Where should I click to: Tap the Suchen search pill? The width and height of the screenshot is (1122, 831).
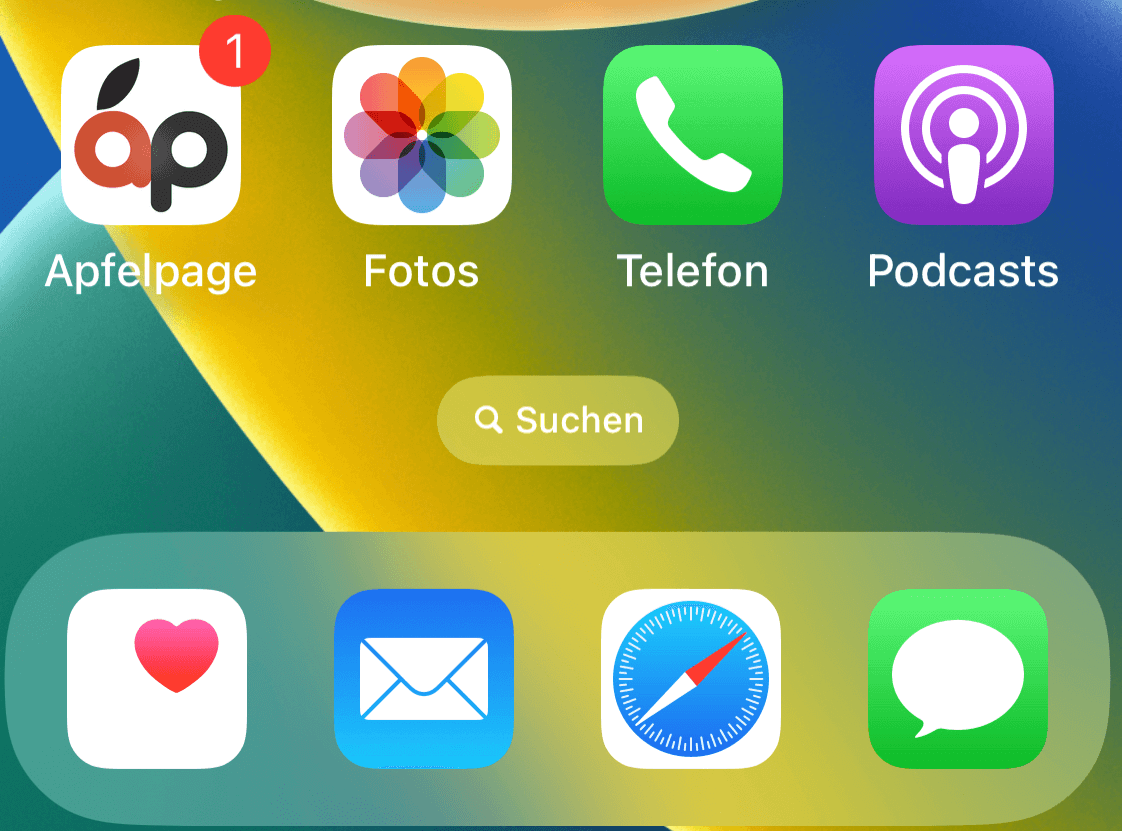point(558,420)
